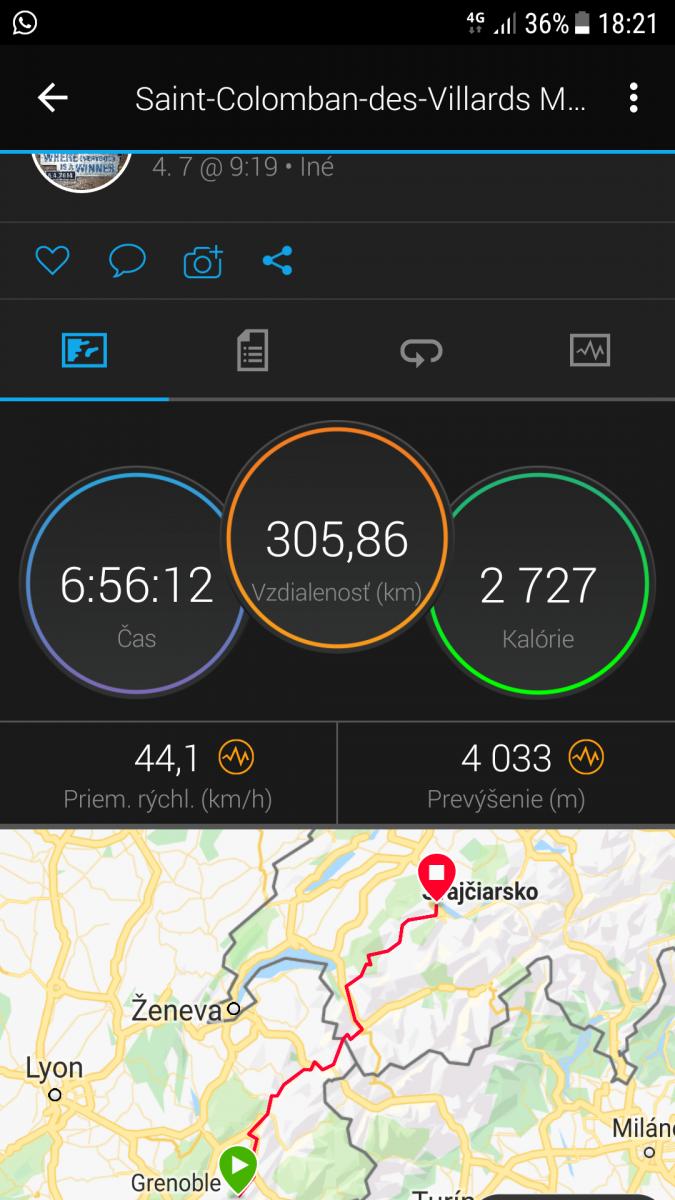This screenshot has height=1200, width=675.
Task: Open comments with the speech bubble icon
Action: pos(127,261)
